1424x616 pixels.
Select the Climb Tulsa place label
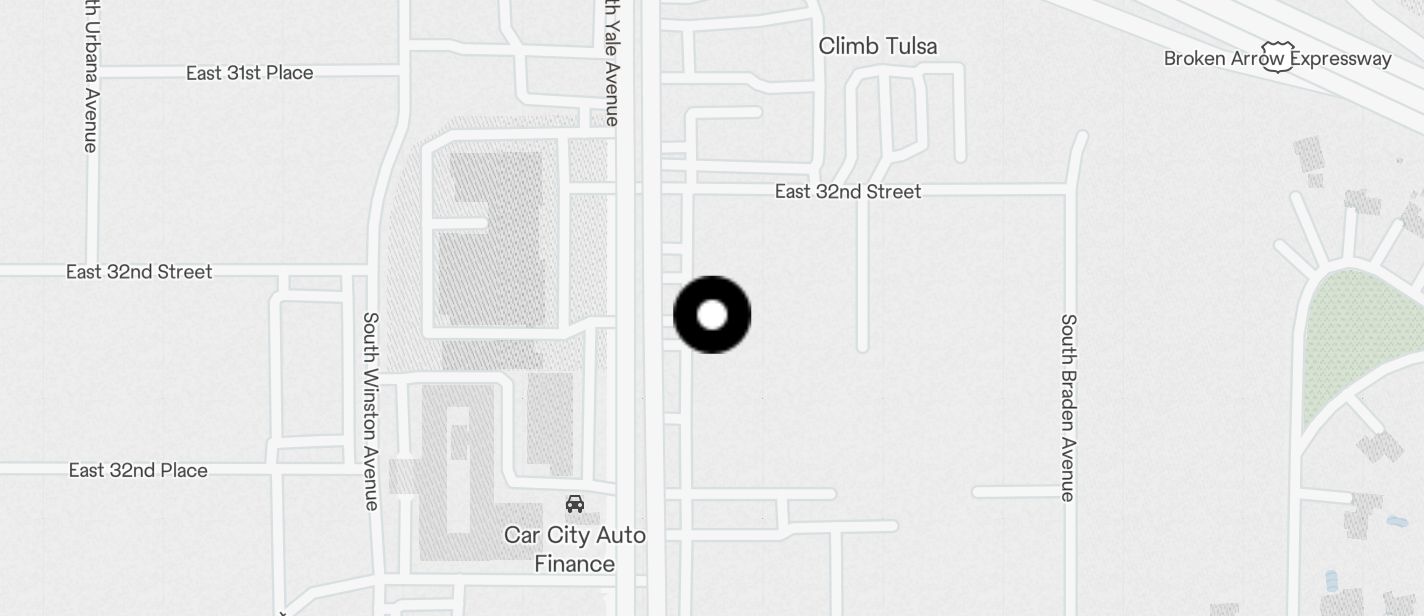tap(877, 46)
